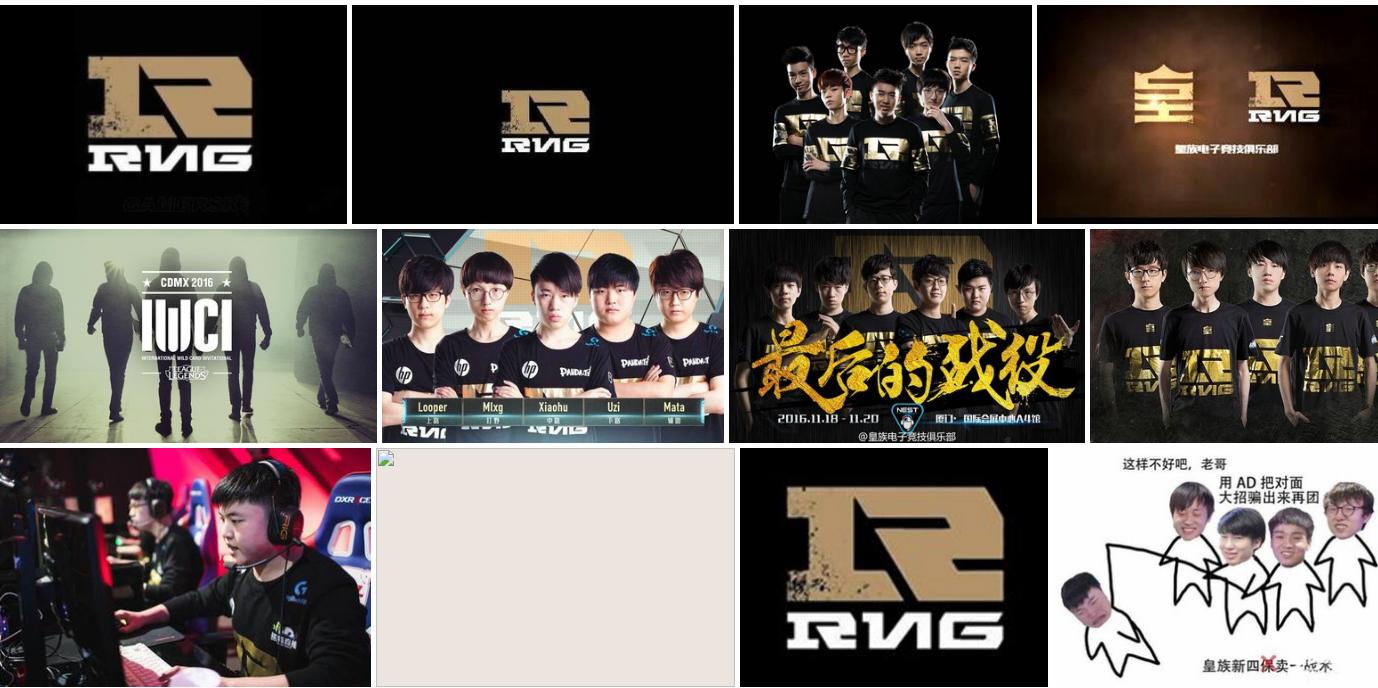
Task: Open the 皇族新四保一 cartoon meme image
Action: [x=1215, y=567]
